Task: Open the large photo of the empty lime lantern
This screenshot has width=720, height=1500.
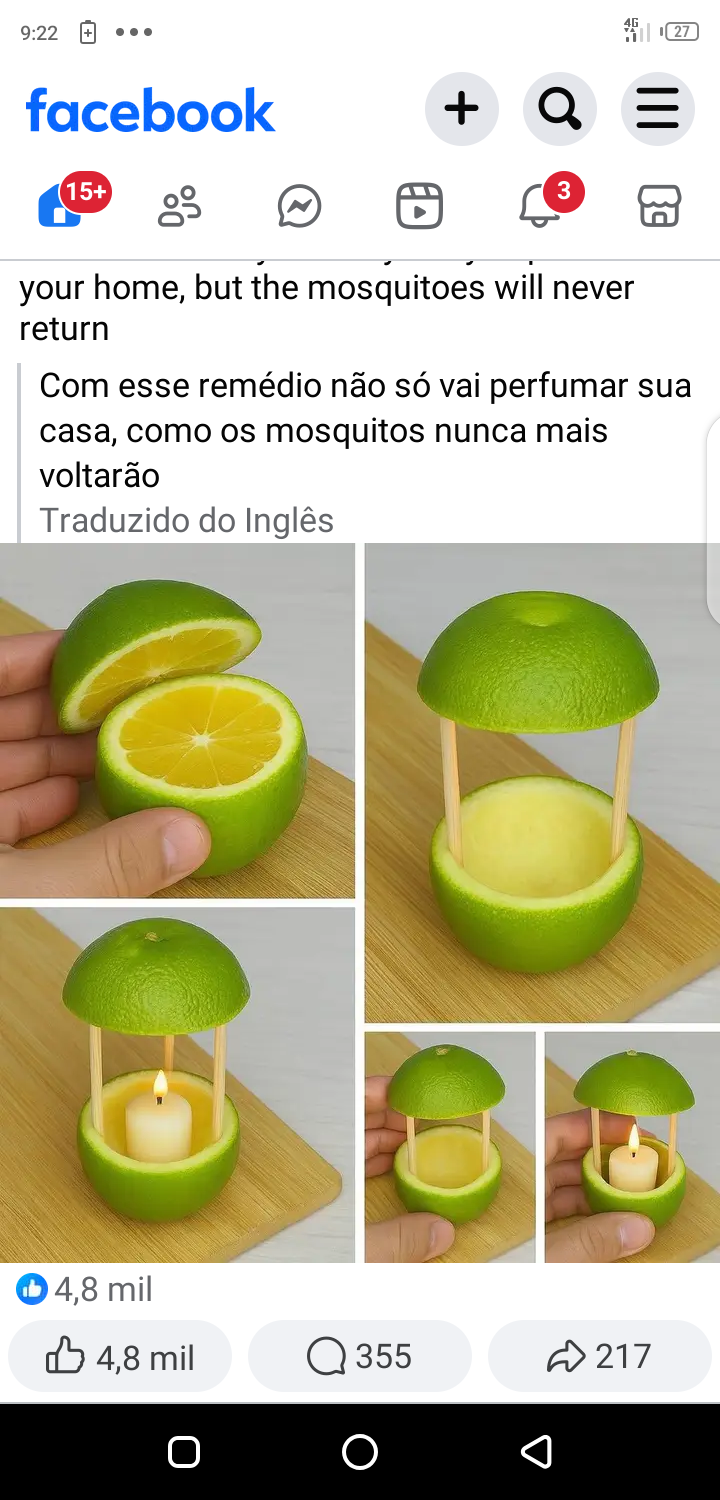Action: 541,782
